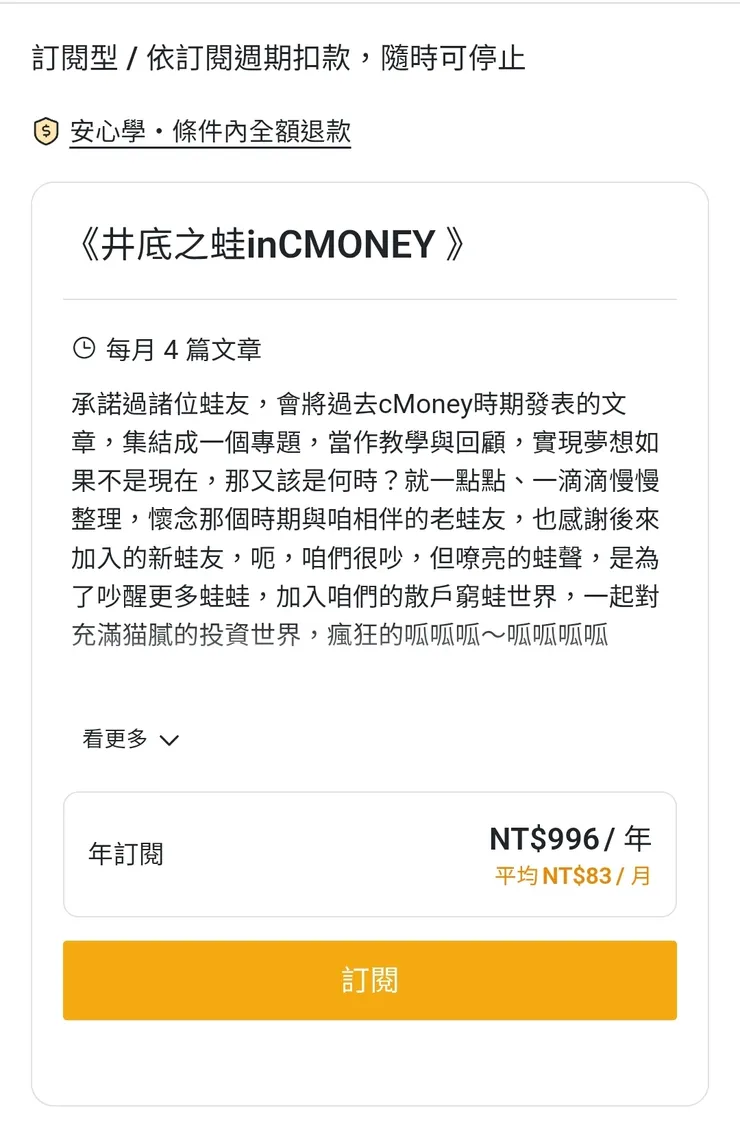Open the full article description via the down arrow
Viewport: 740px width, 1125px height.
point(170,740)
